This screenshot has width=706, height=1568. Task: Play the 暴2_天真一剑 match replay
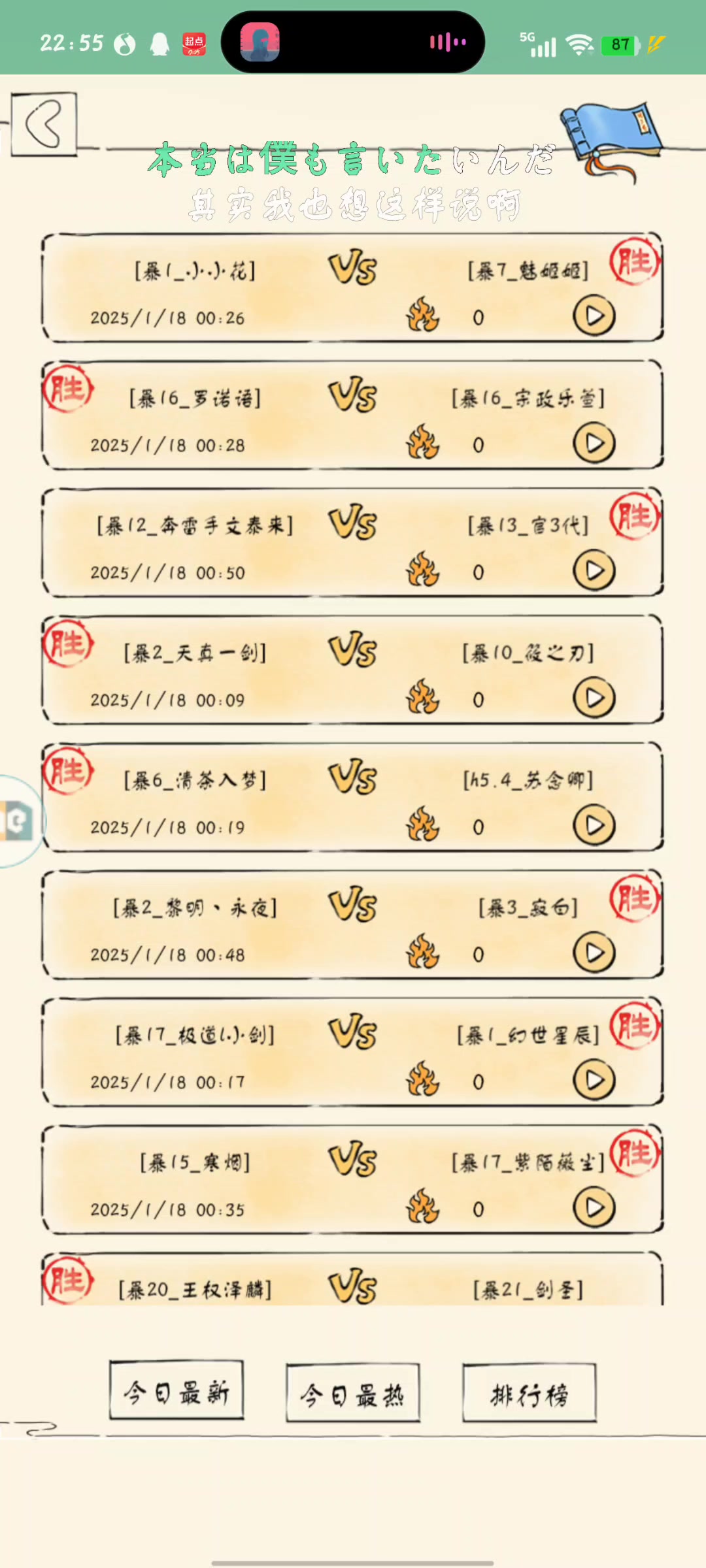(594, 698)
